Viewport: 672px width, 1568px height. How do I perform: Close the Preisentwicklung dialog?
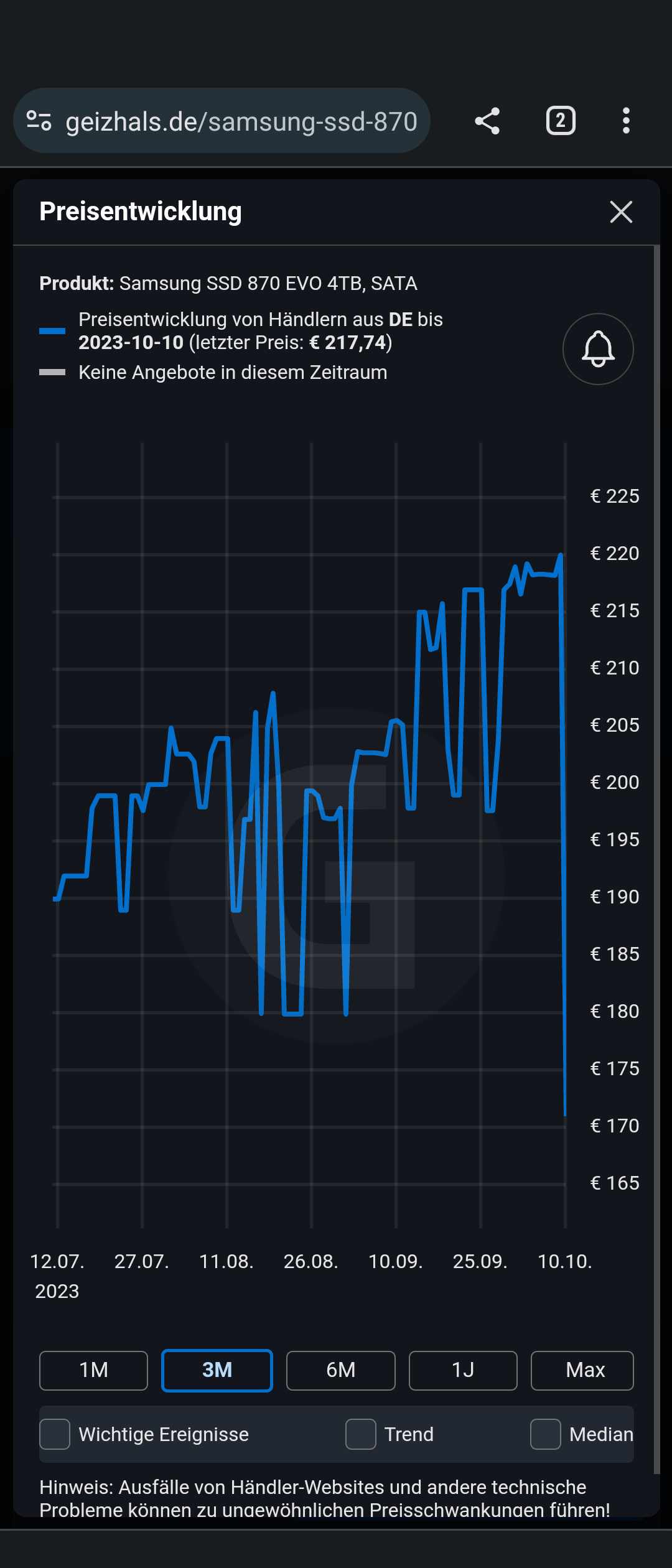click(x=621, y=212)
